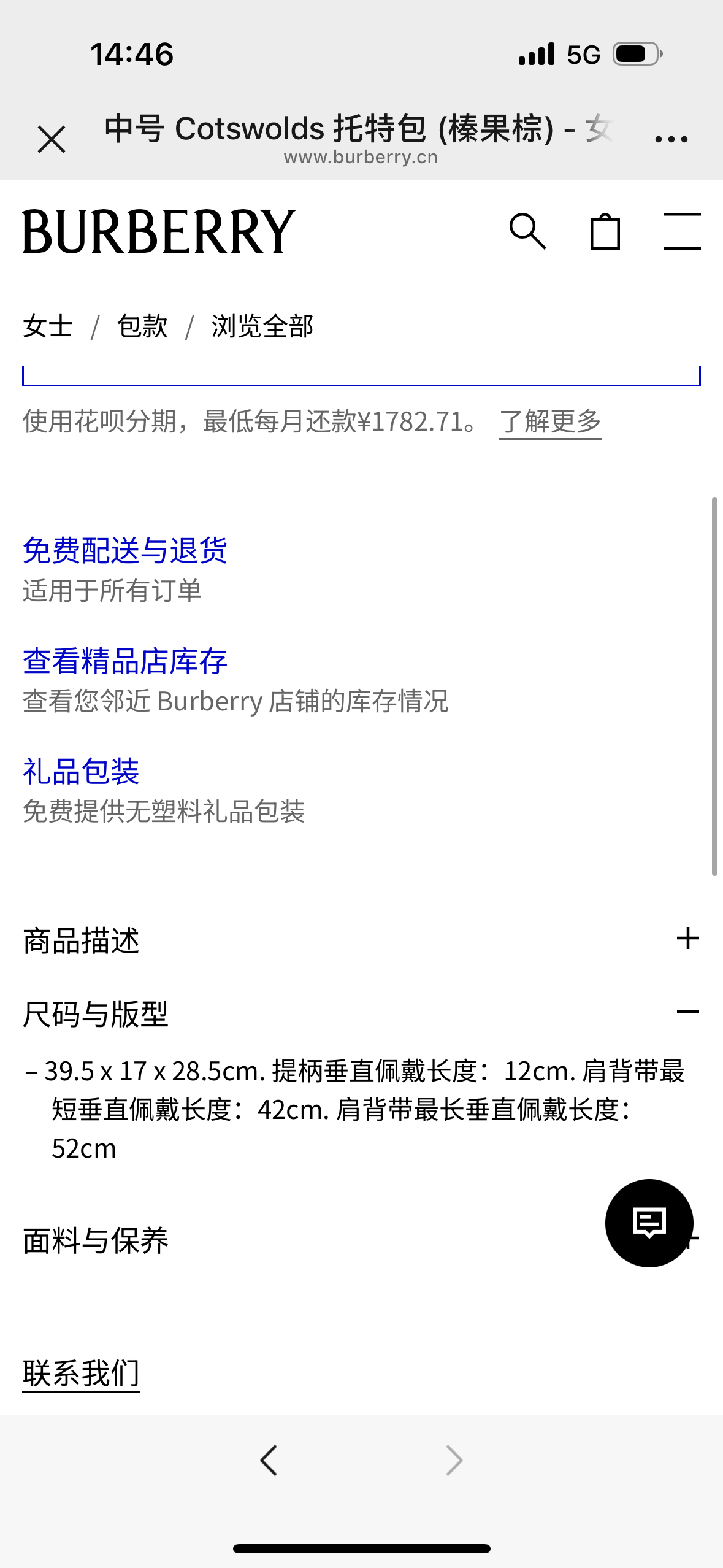Search the Burberry site

point(527,231)
